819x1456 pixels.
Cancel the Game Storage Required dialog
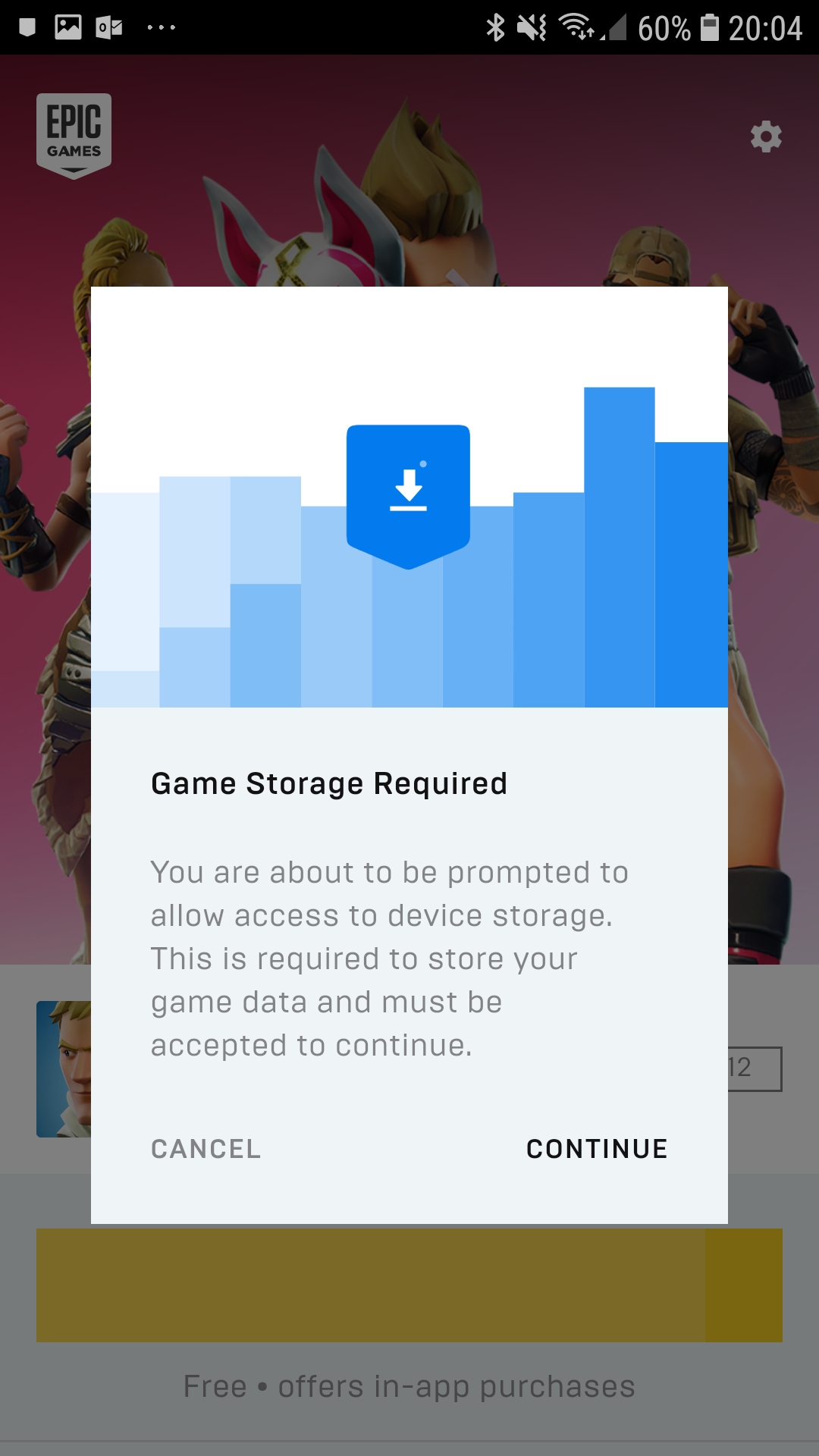[206, 1149]
